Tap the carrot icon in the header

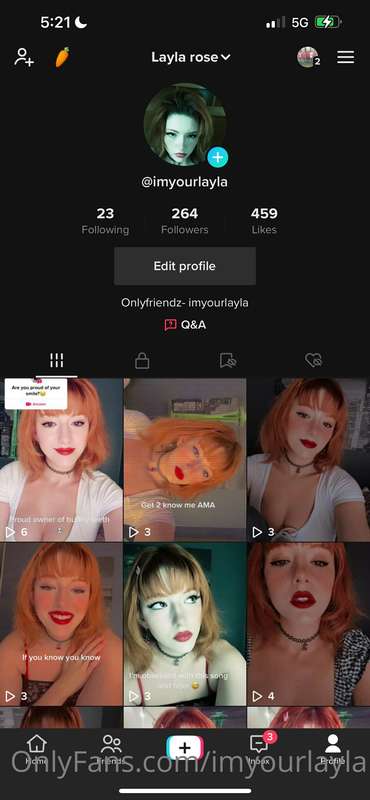click(62, 57)
